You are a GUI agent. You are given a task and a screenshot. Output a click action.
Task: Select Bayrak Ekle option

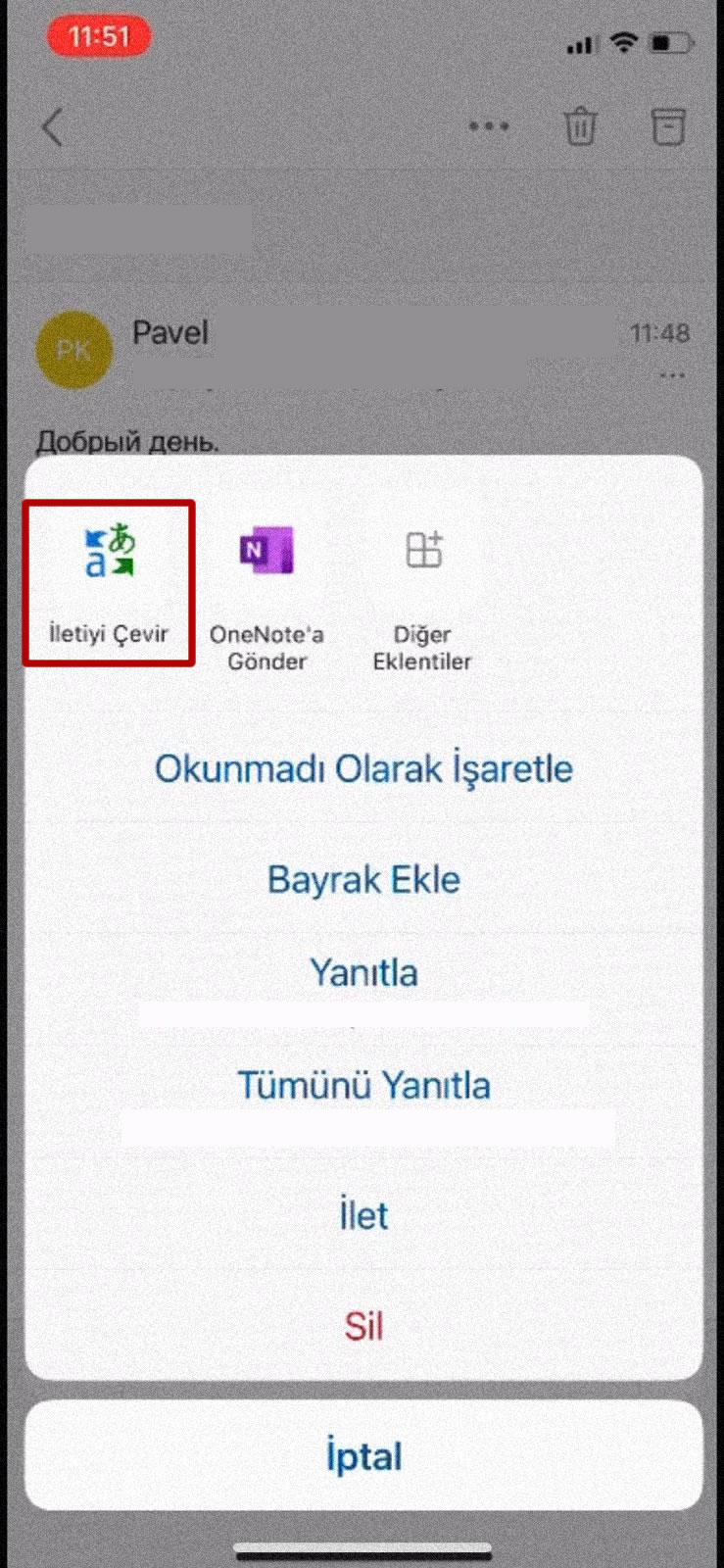point(363,879)
